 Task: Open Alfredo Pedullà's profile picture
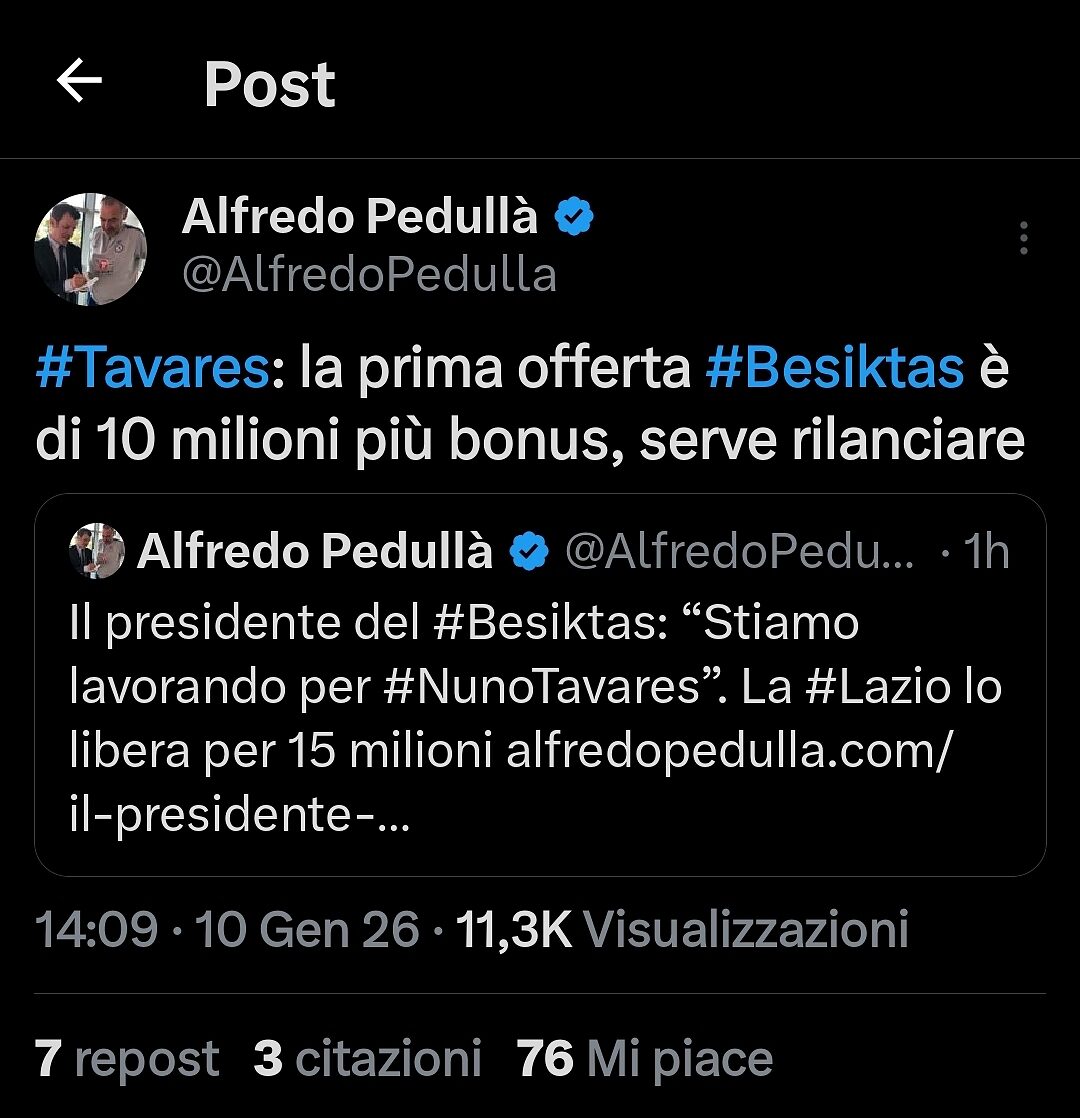pos(91,248)
